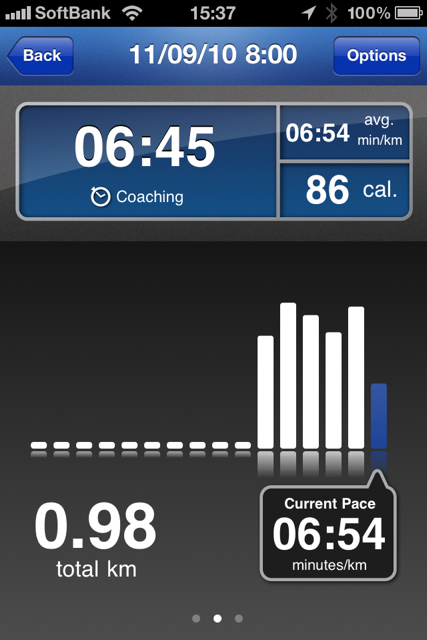Screen dimensions: 427x640
Task: Jump to the last page indicator dot
Action: click(239, 618)
